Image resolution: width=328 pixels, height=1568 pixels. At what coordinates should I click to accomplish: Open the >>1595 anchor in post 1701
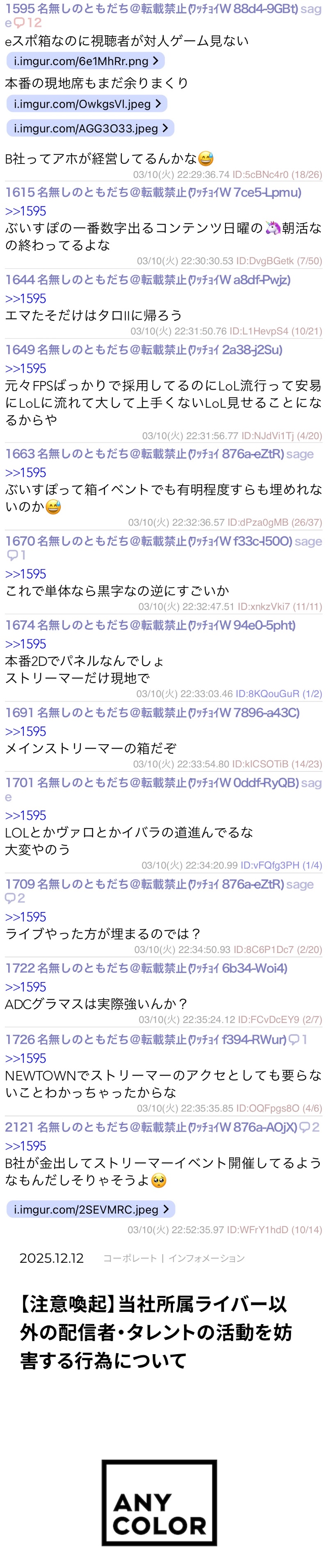click(x=25, y=815)
